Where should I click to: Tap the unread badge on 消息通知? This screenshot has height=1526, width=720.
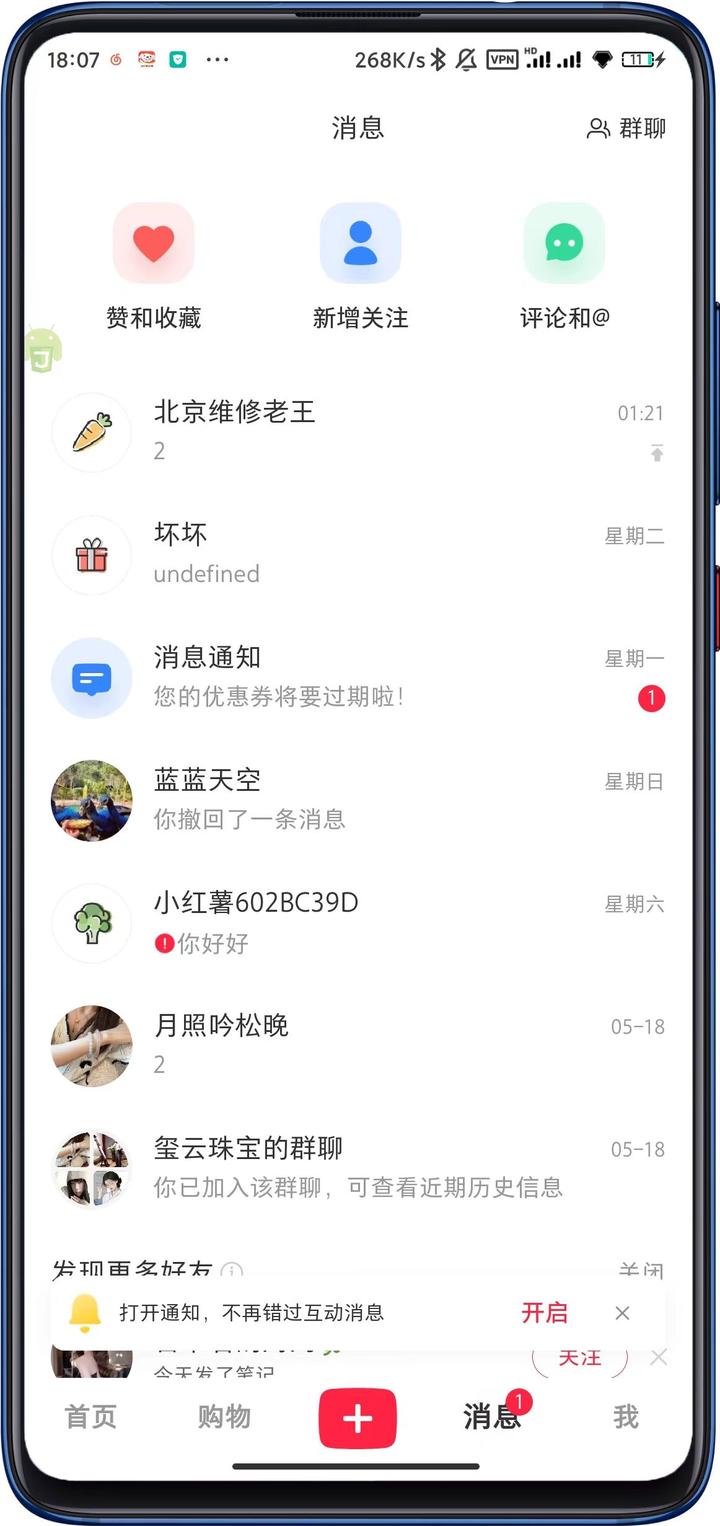(652, 699)
